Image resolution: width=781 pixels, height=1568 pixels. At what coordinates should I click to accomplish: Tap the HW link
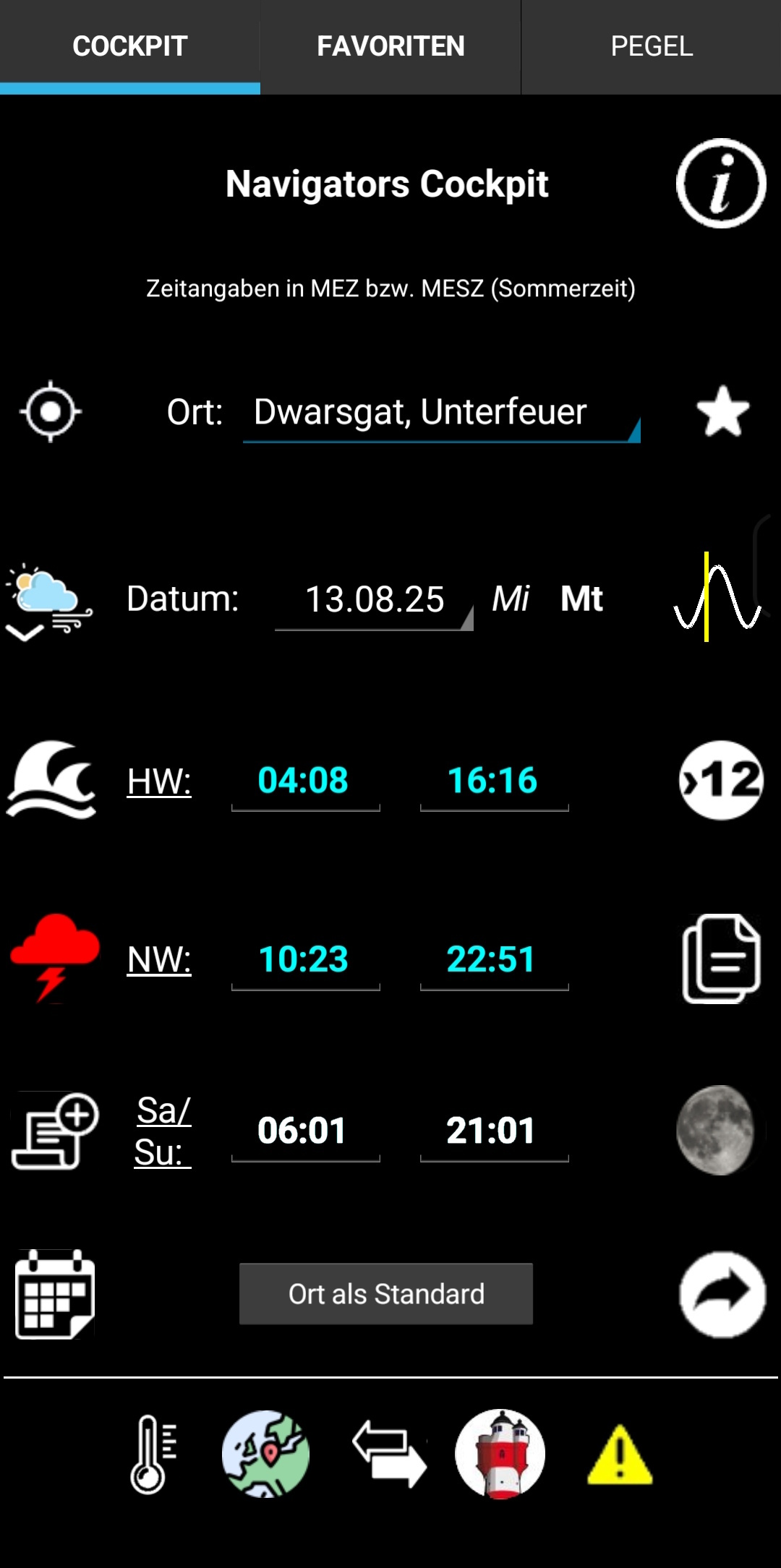pyautogui.click(x=159, y=781)
